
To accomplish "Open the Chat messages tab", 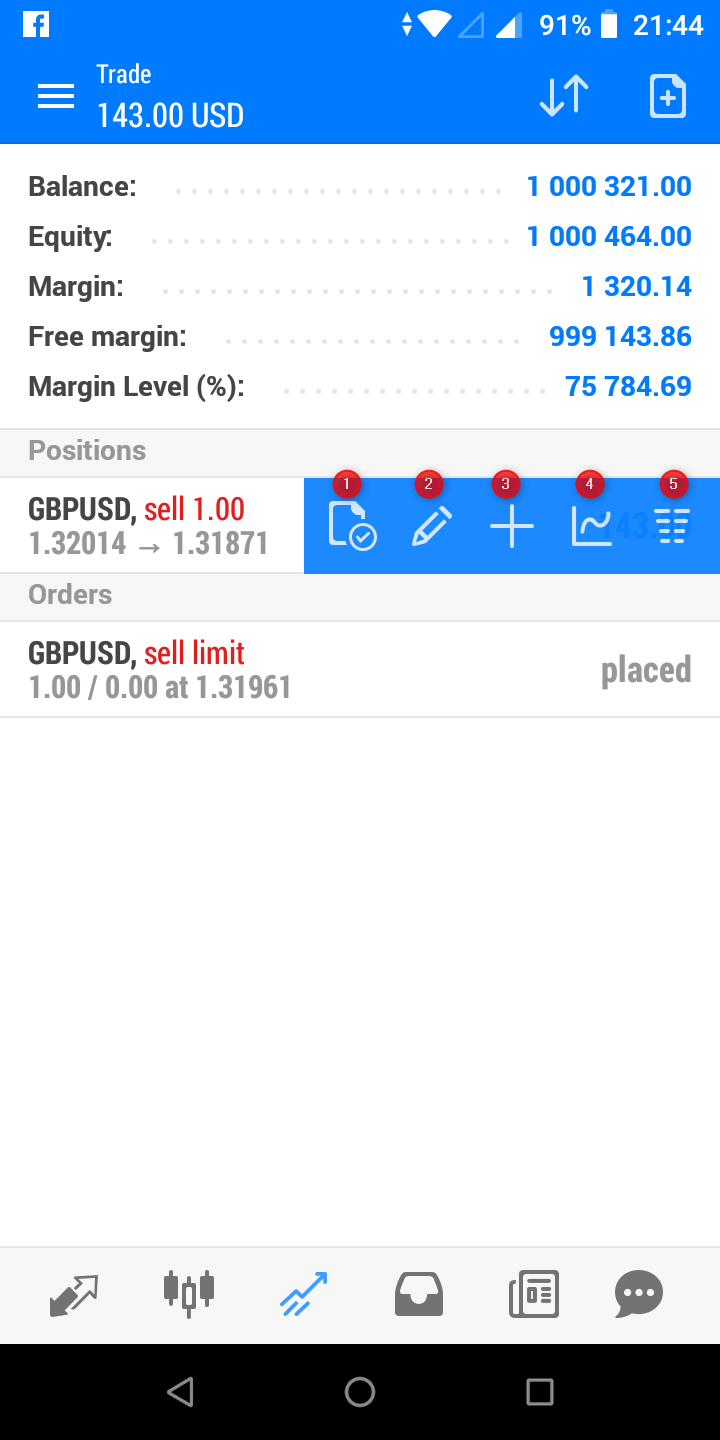I will (639, 1295).
